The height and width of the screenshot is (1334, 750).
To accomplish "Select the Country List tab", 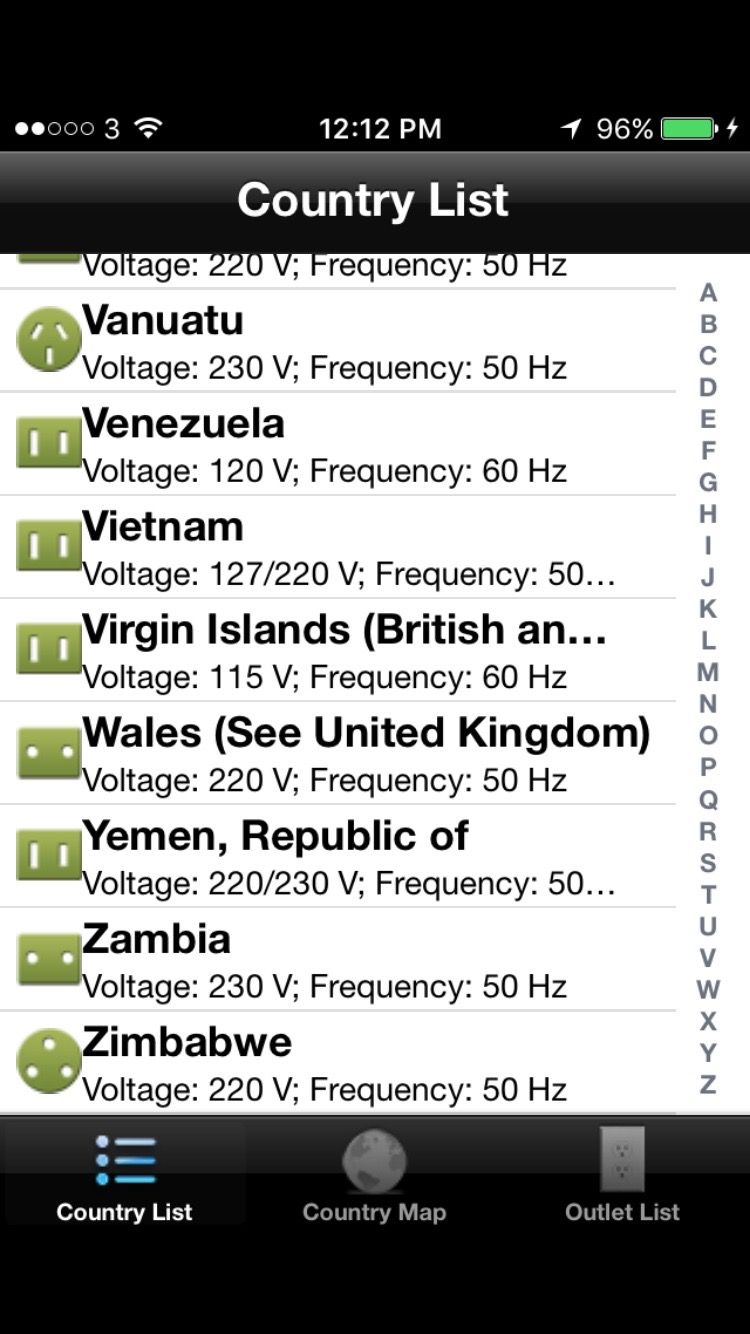I will tap(125, 1177).
